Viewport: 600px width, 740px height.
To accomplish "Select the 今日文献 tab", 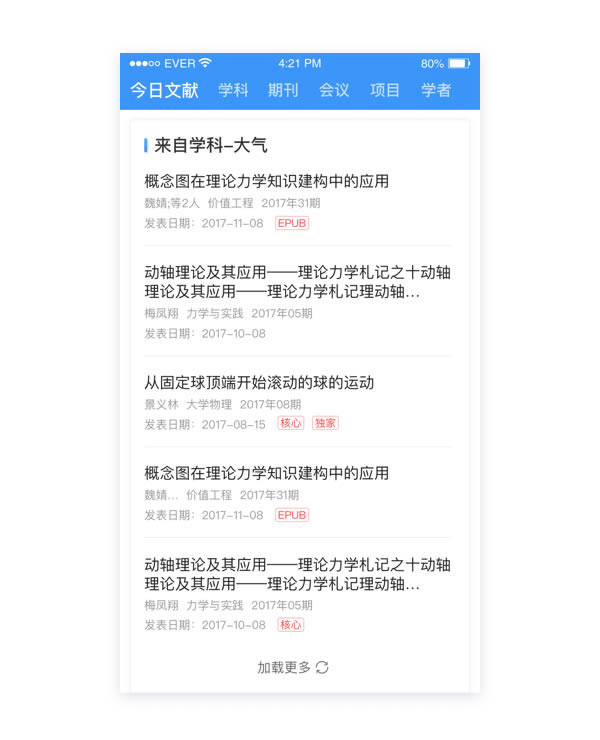I will point(164,90).
